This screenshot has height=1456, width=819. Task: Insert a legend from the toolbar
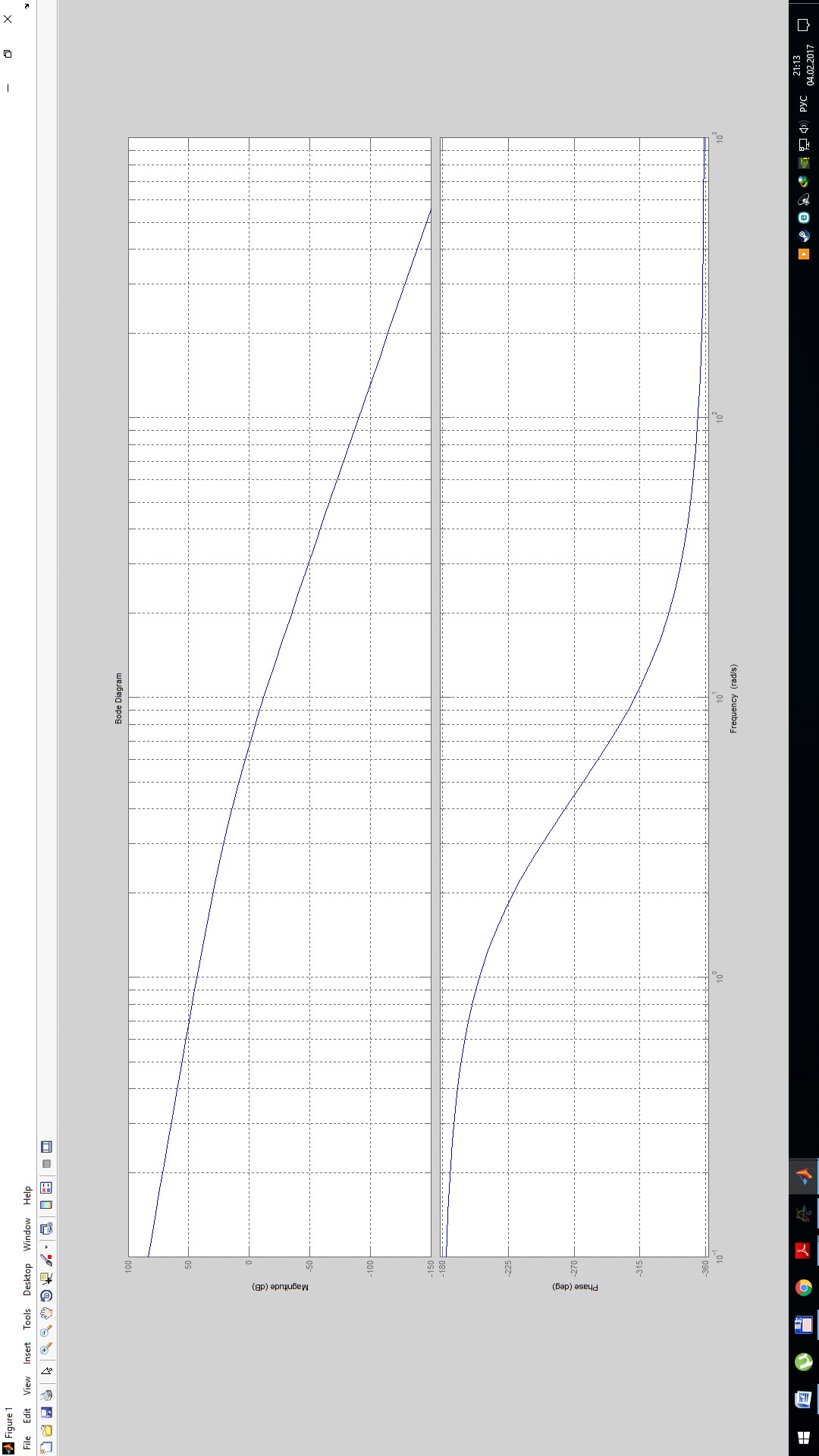point(46,1188)
